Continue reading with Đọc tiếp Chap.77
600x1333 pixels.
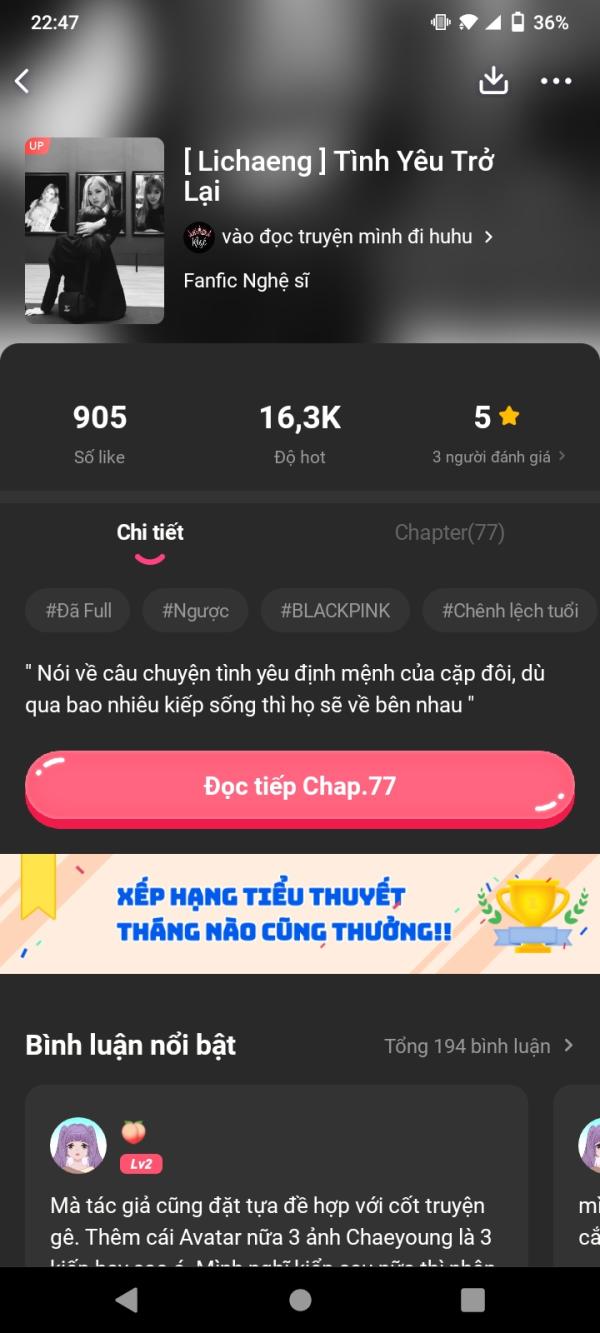pos(300,787)
